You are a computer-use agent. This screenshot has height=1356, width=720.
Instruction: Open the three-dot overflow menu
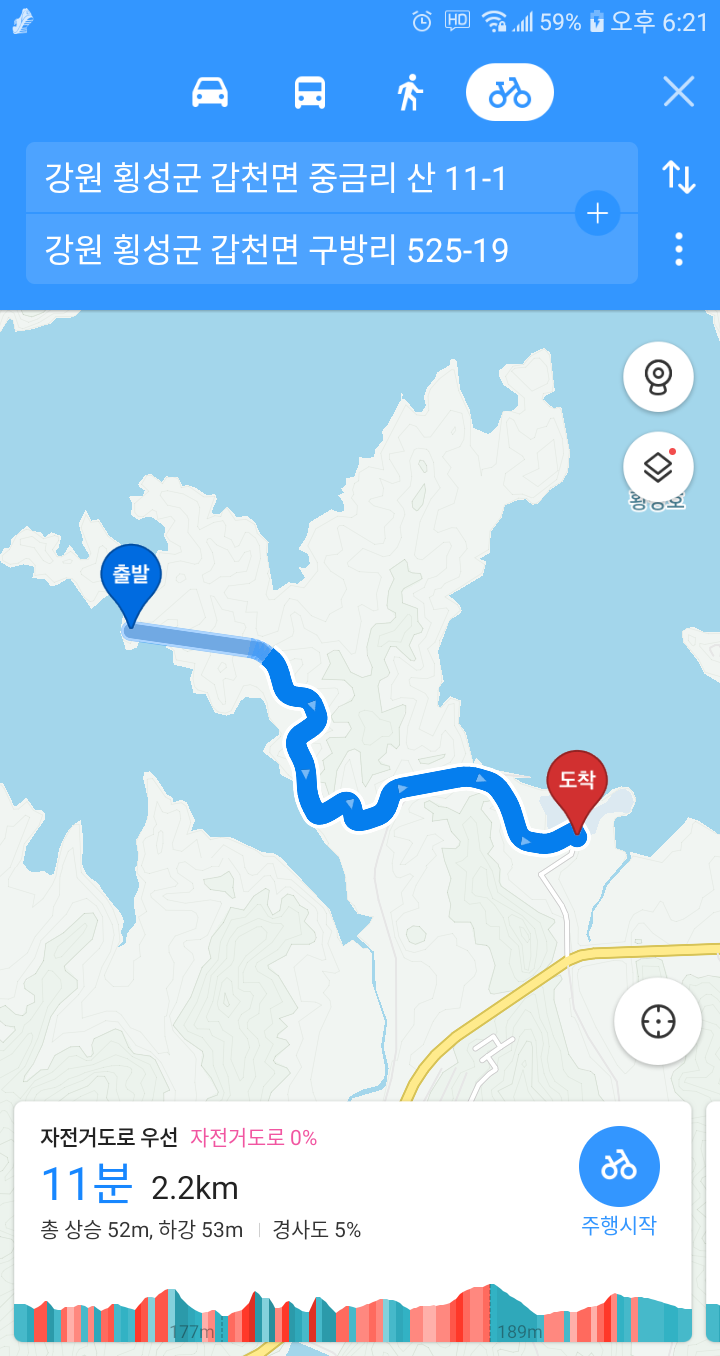679,249
